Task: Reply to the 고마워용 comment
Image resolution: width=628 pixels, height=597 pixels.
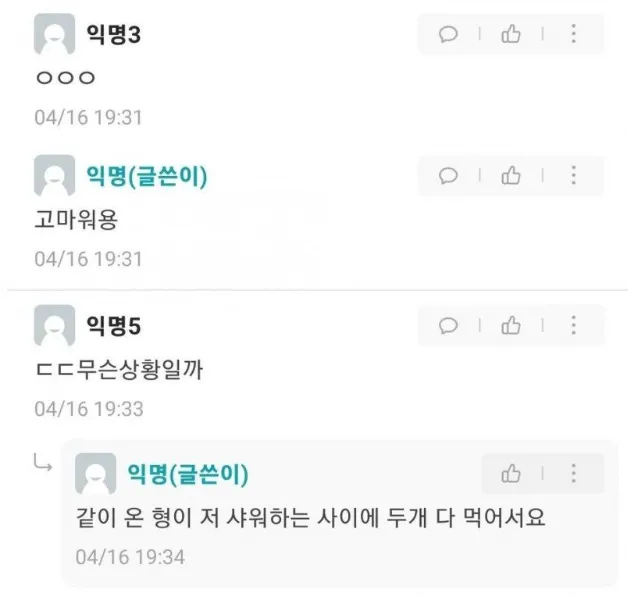Action: pyautogui.click(x=449, y=176)
